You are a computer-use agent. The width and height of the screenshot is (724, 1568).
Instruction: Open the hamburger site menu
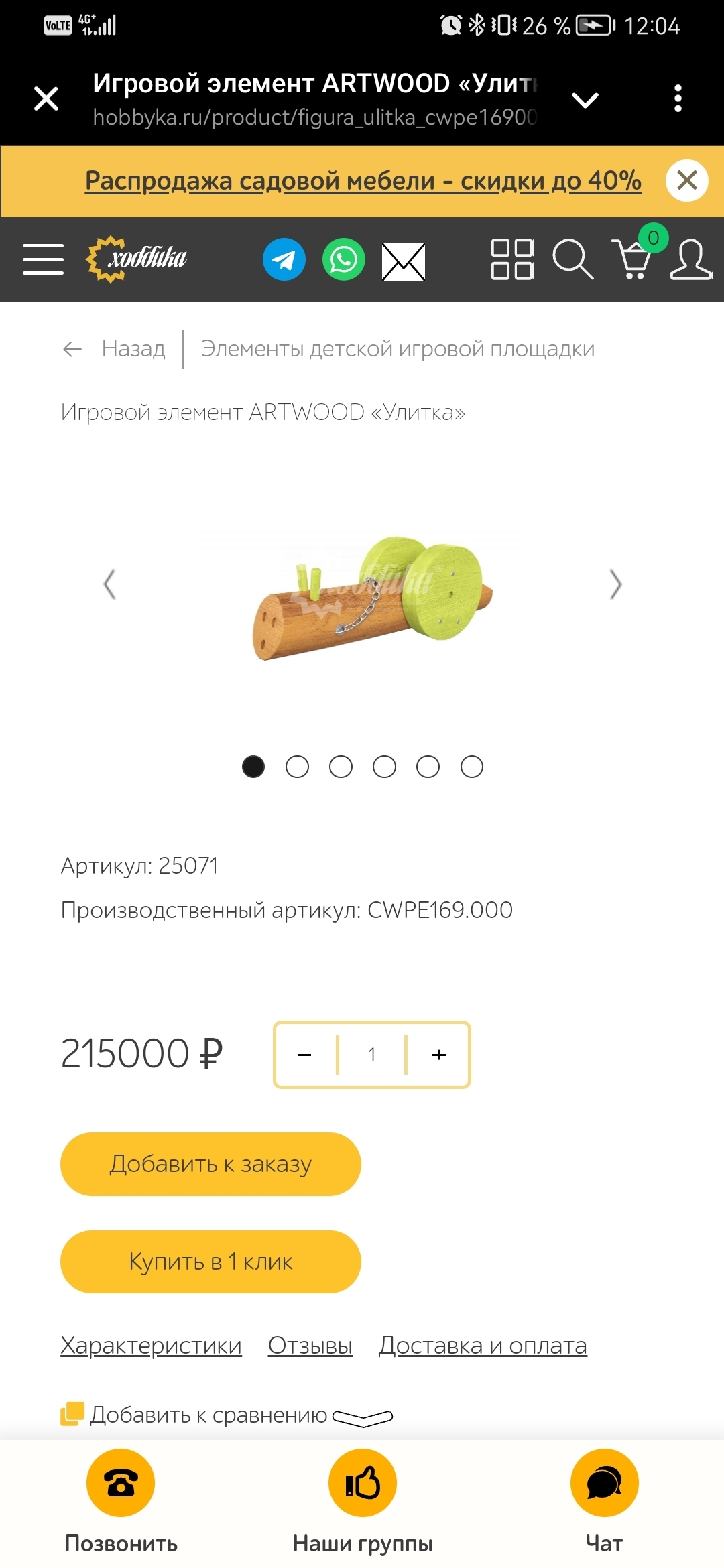point(43,259)
